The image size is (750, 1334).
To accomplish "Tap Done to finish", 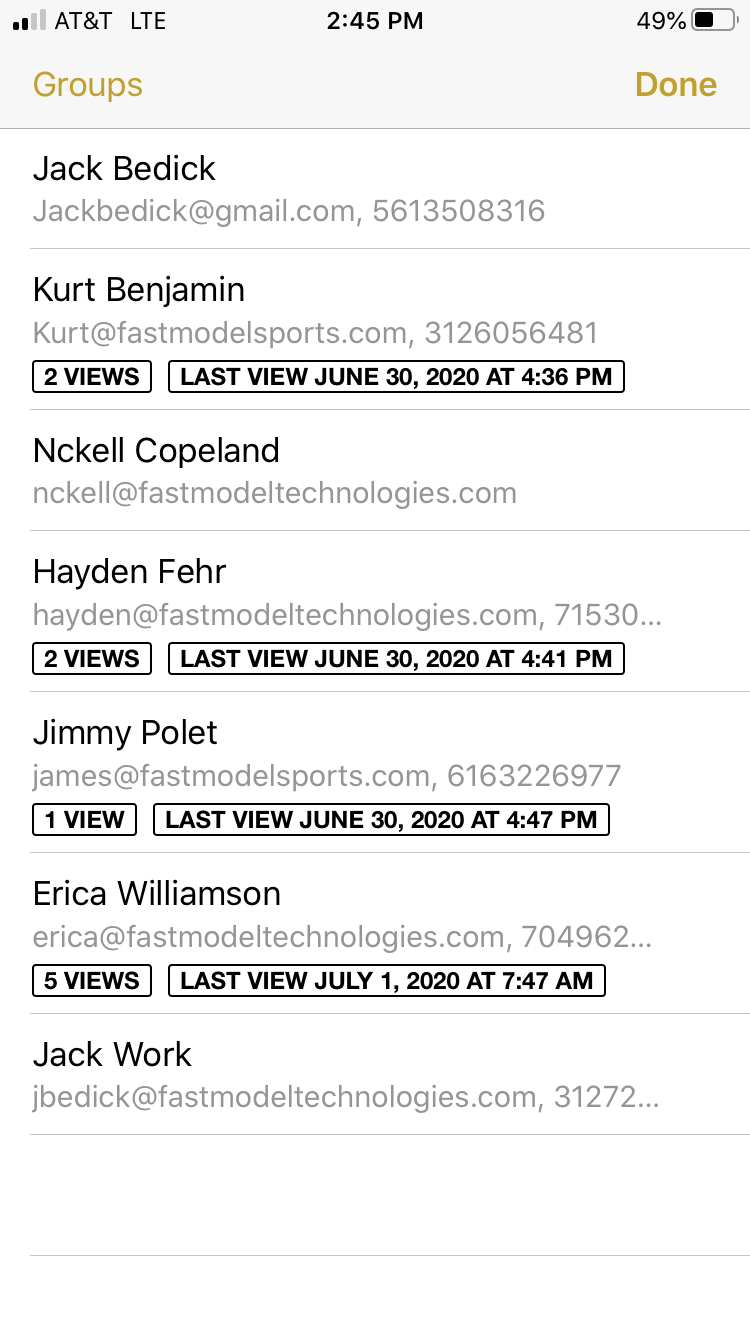I will pyautogui.click(x=675, y=85).
